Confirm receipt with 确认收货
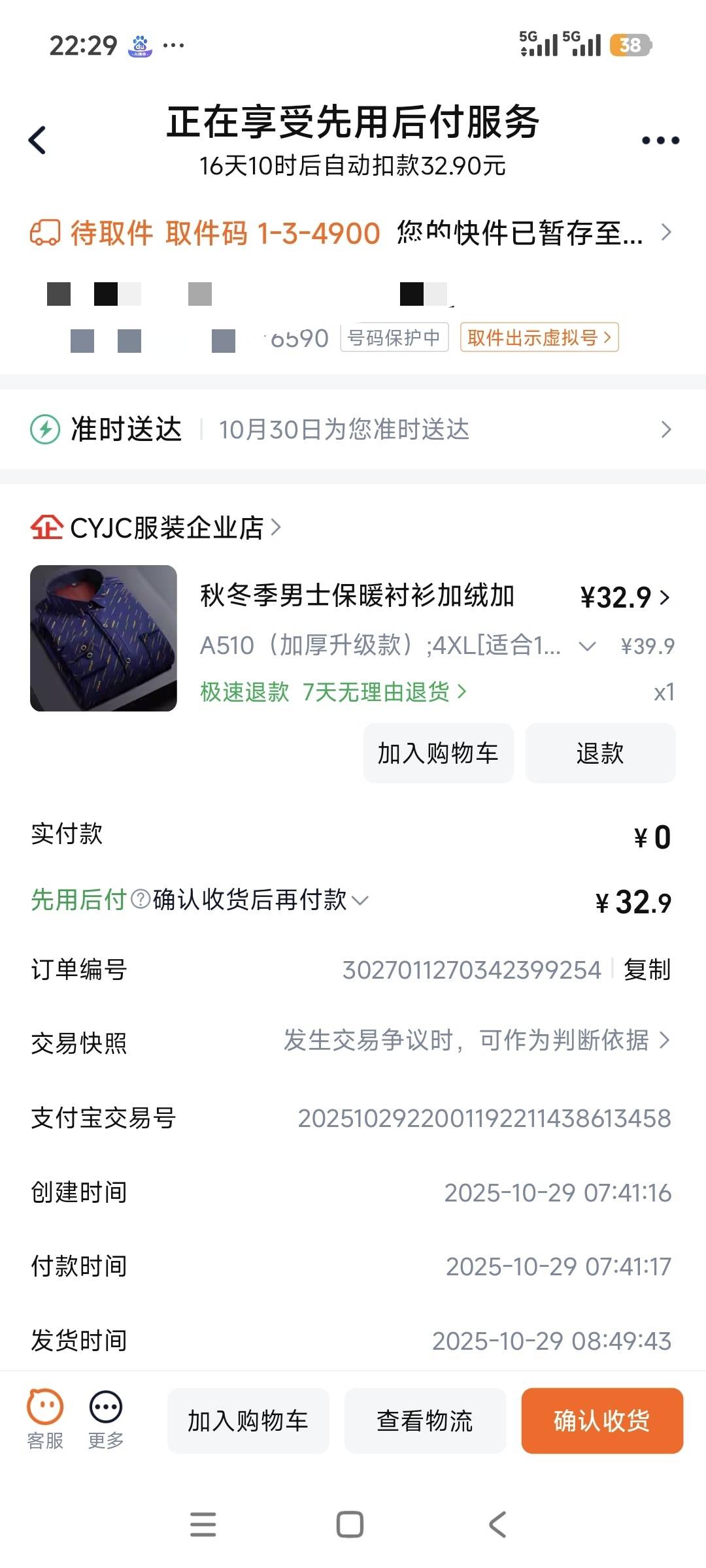Screen dimensions: 706x1568 [602, 1421]
